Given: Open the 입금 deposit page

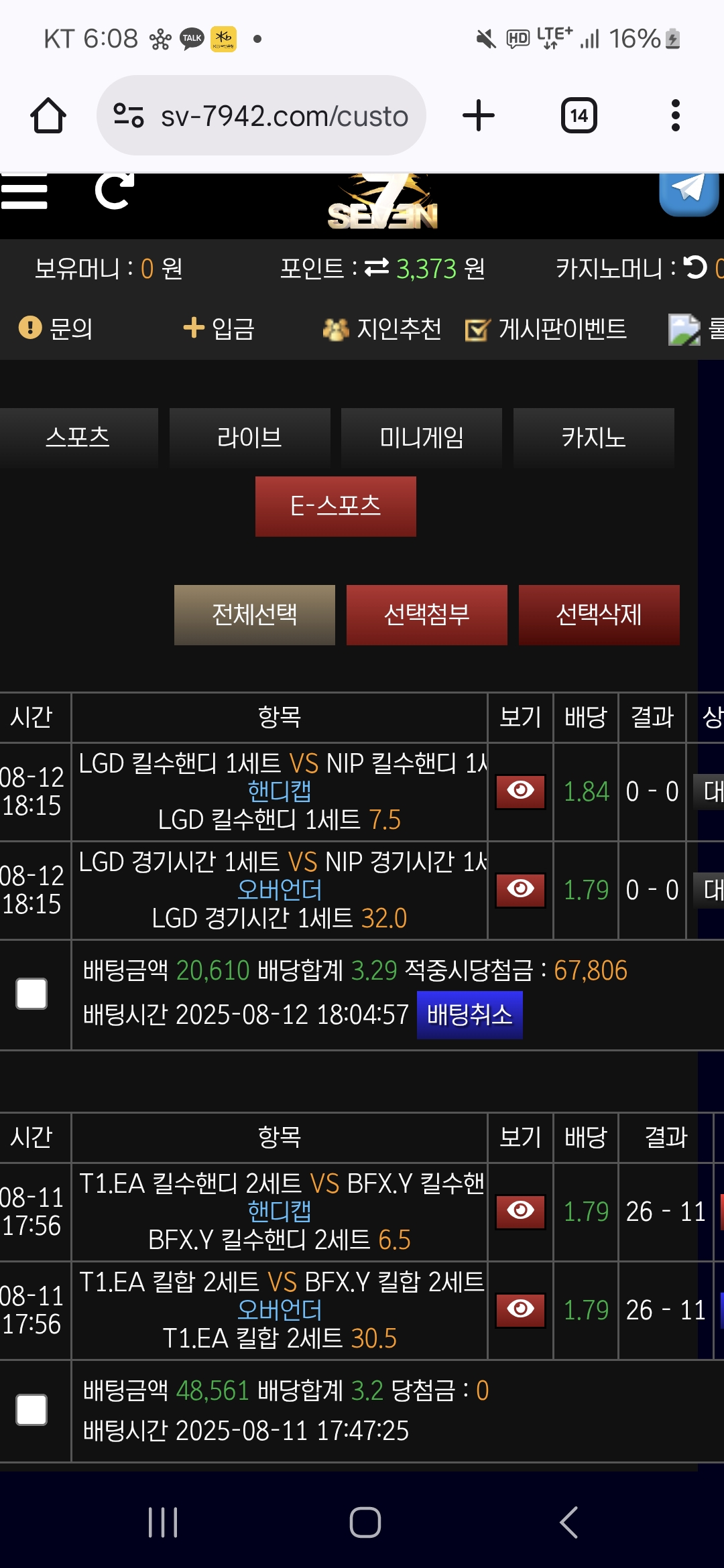Looking at the screenshot, I should click(219, 328).
